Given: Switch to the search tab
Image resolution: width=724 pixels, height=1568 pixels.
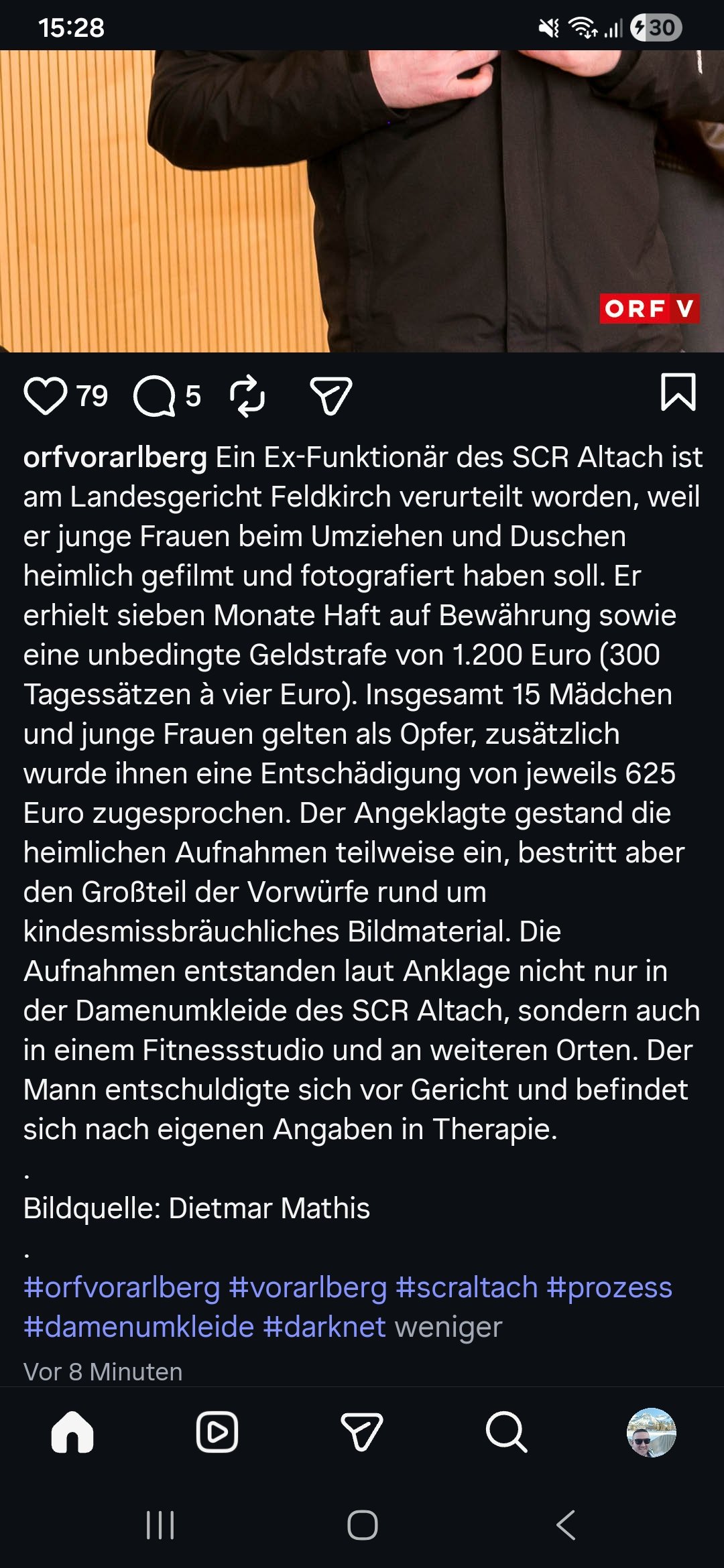Looking at the screenshot, I should click(x=507, y=1432).
